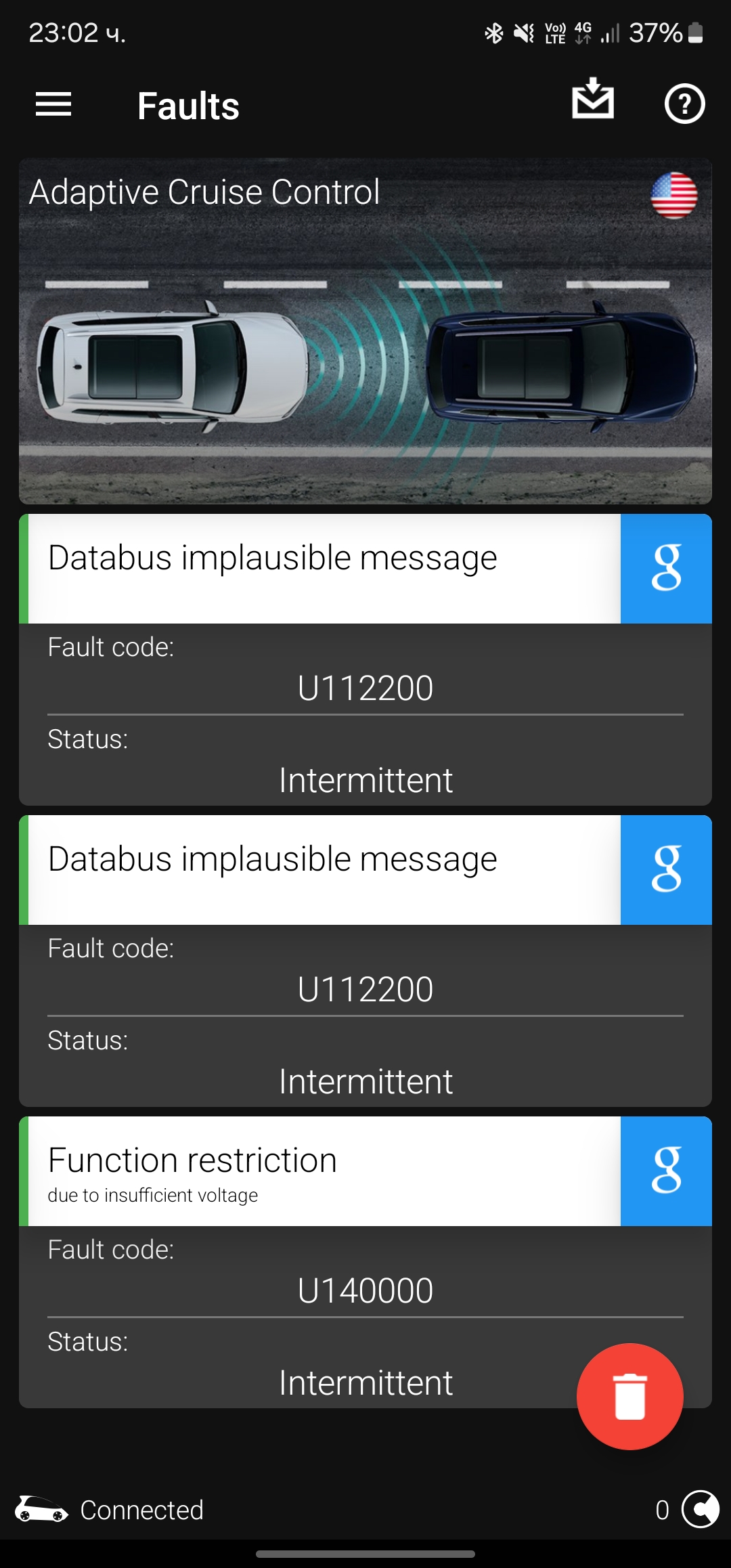Save the fault report via the inbox-download icon
Image resolution: width=731 pixels, height=1568 pixels.
pos(593,100)
